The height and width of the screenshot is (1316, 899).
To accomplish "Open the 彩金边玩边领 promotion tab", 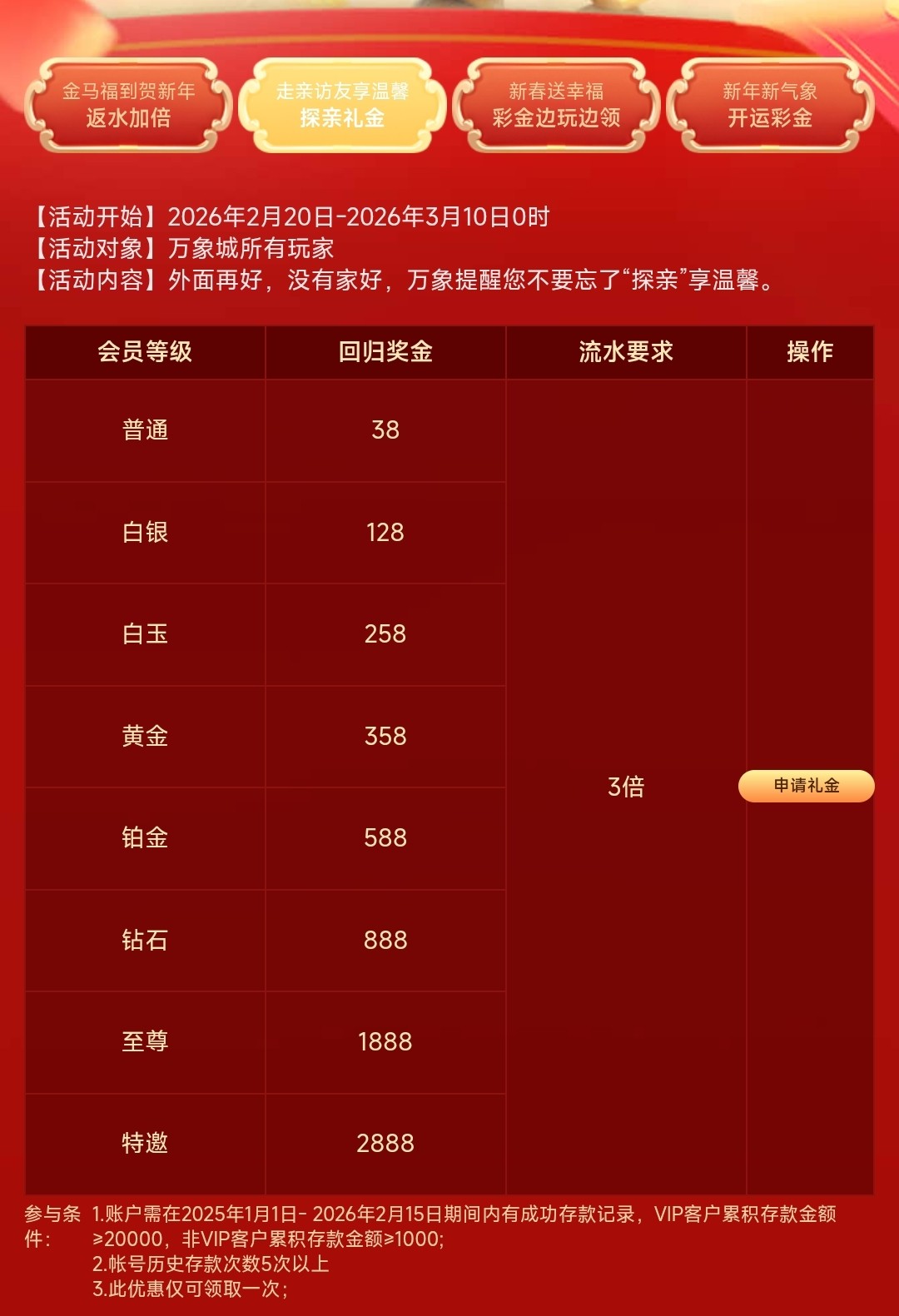I will click(x=556, y=105).
